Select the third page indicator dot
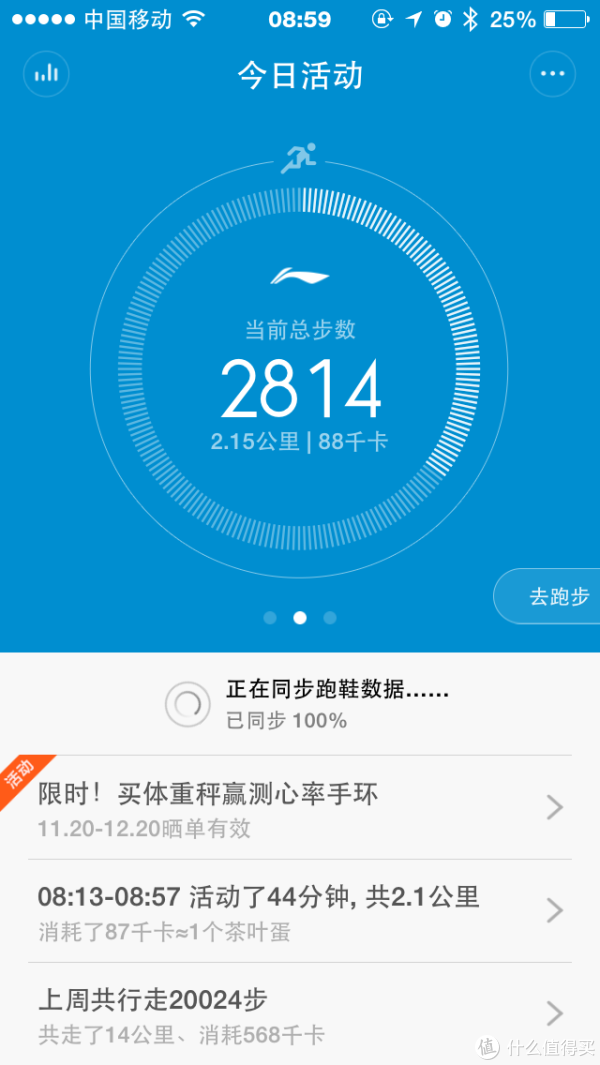Screen dimensions: 600x1065 point(330,617)
